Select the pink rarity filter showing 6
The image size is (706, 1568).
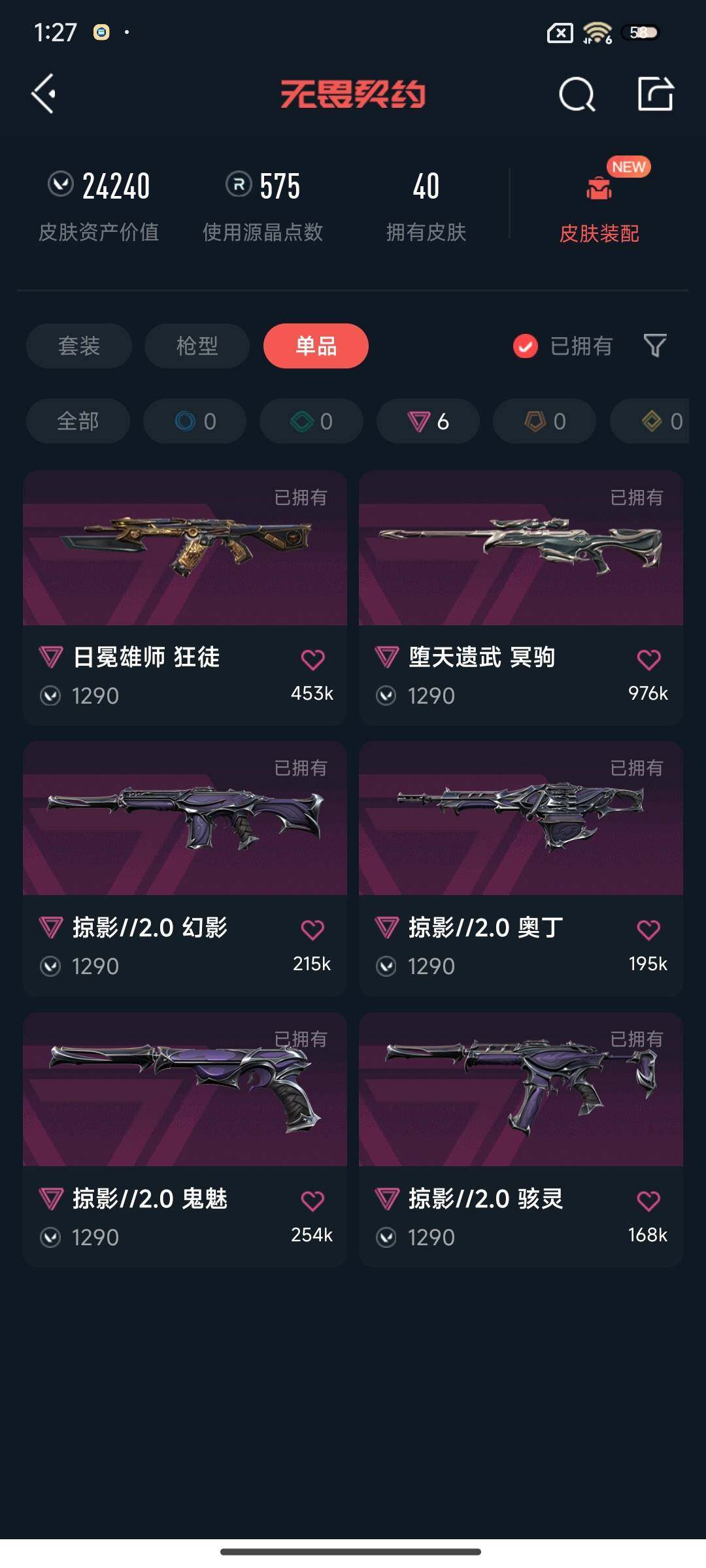pos(428,421)
